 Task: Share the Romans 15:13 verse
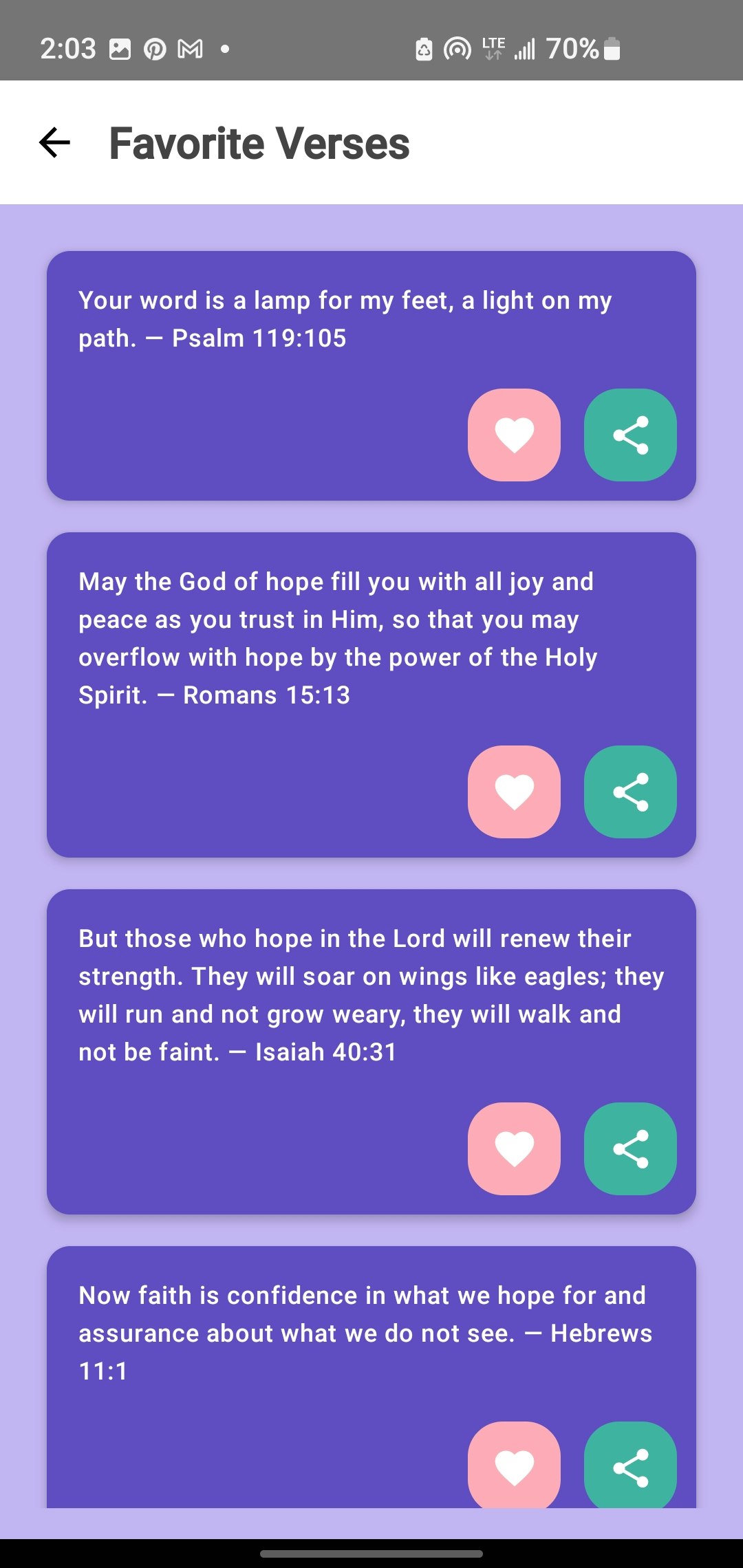click(630, 792)
